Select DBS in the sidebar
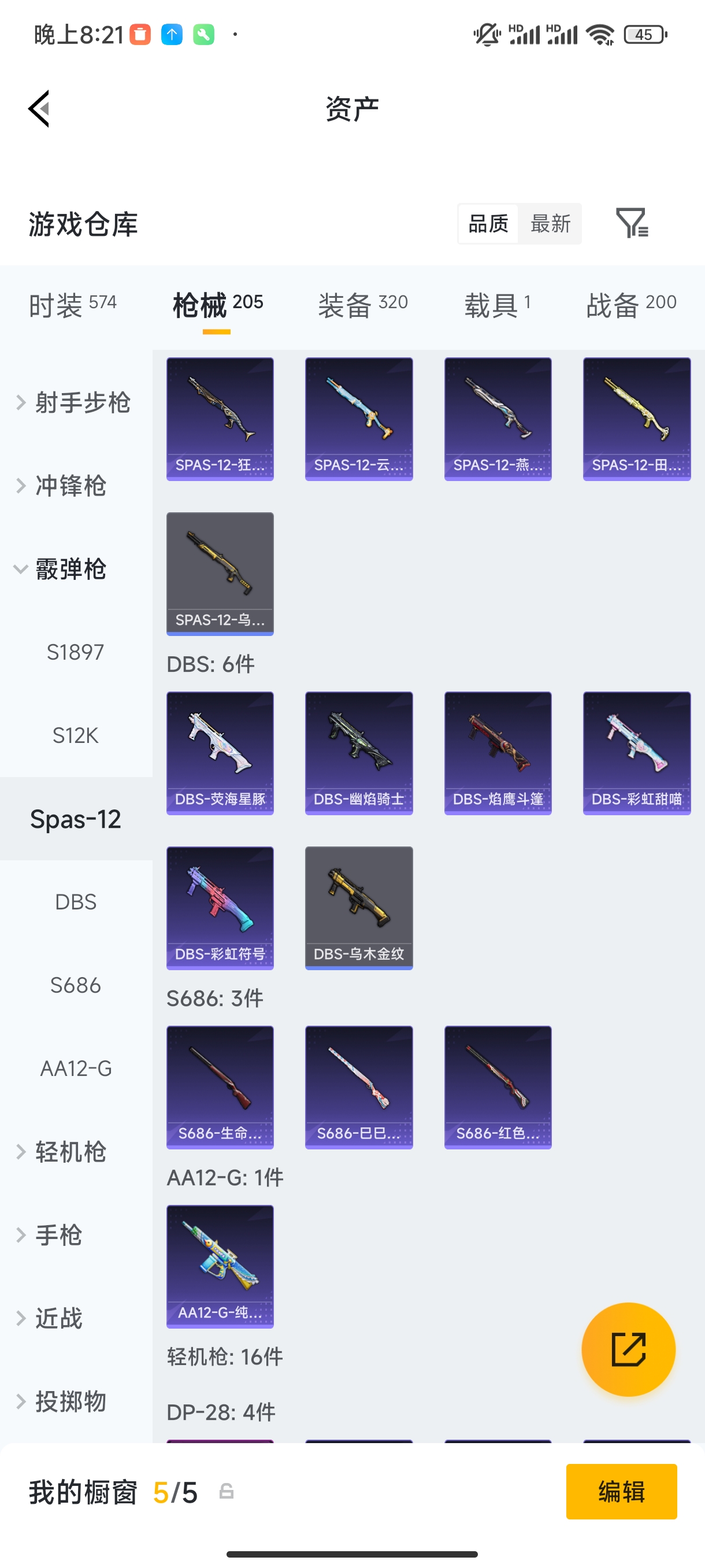Screen dimensions: 705x1568 76,902
